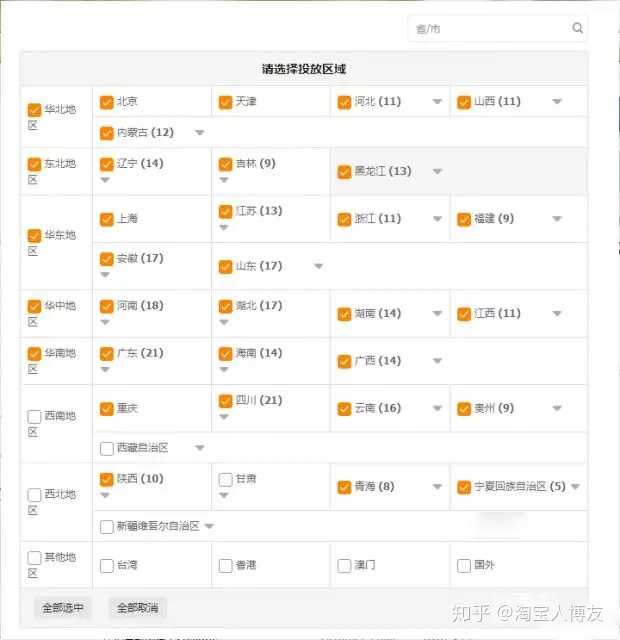
Task: Select the 新疆维吾尔自治区 checkbox
Action: [107, 527]
